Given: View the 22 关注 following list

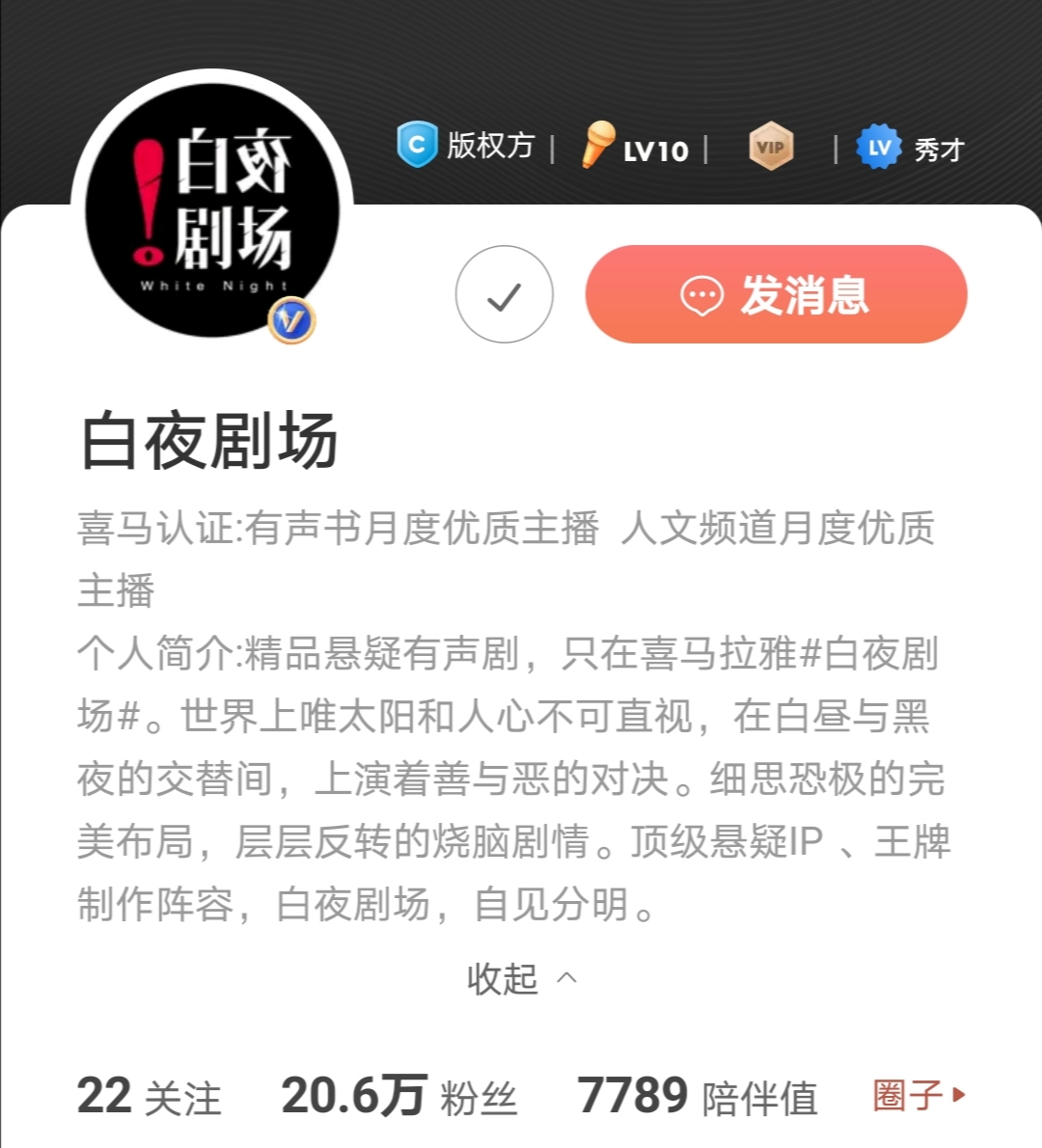Looking at the screenshot, I should coord(150,1097).
